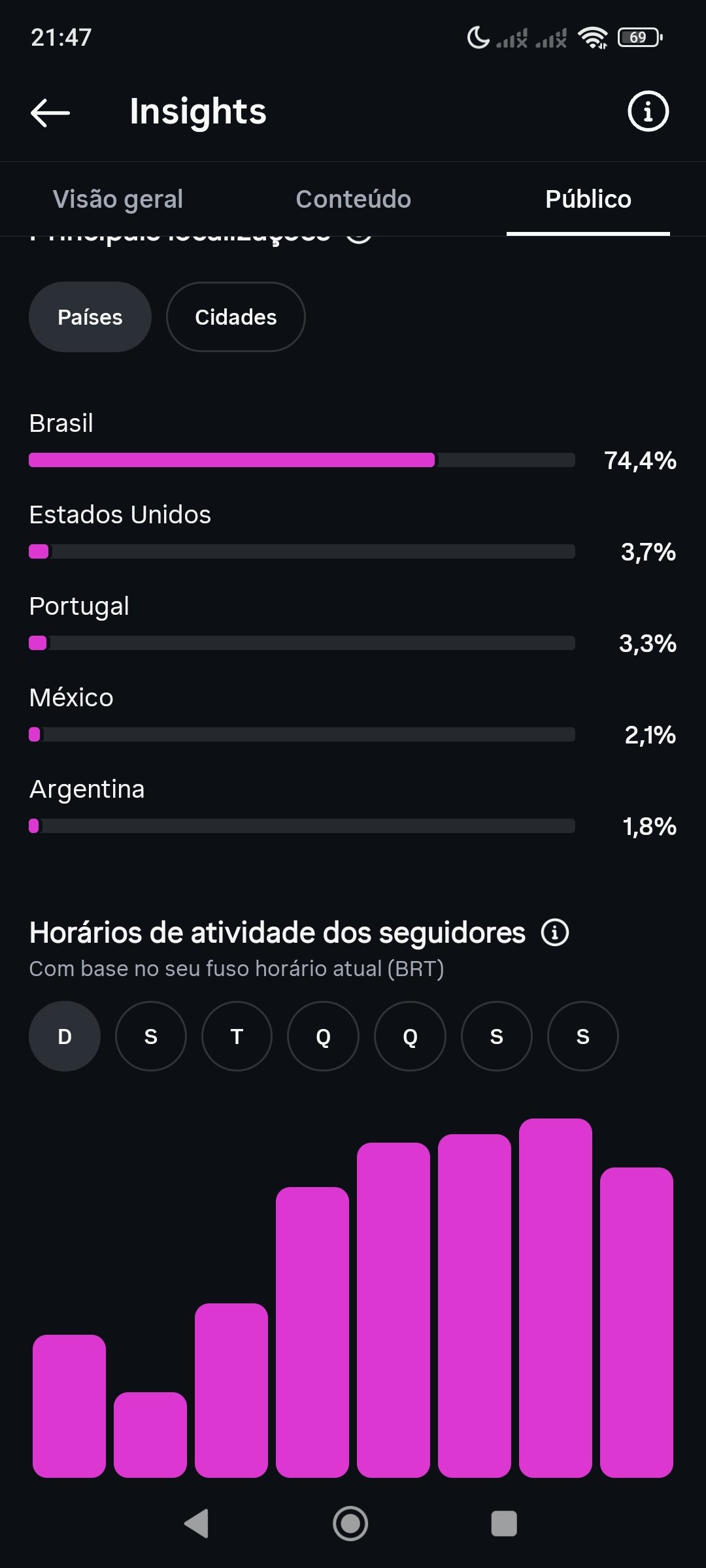This screenshot has height=1568, width=706.
Task: Switch to the Conteúdo tab
Action: pyautogui.click(x=353, y=199)
